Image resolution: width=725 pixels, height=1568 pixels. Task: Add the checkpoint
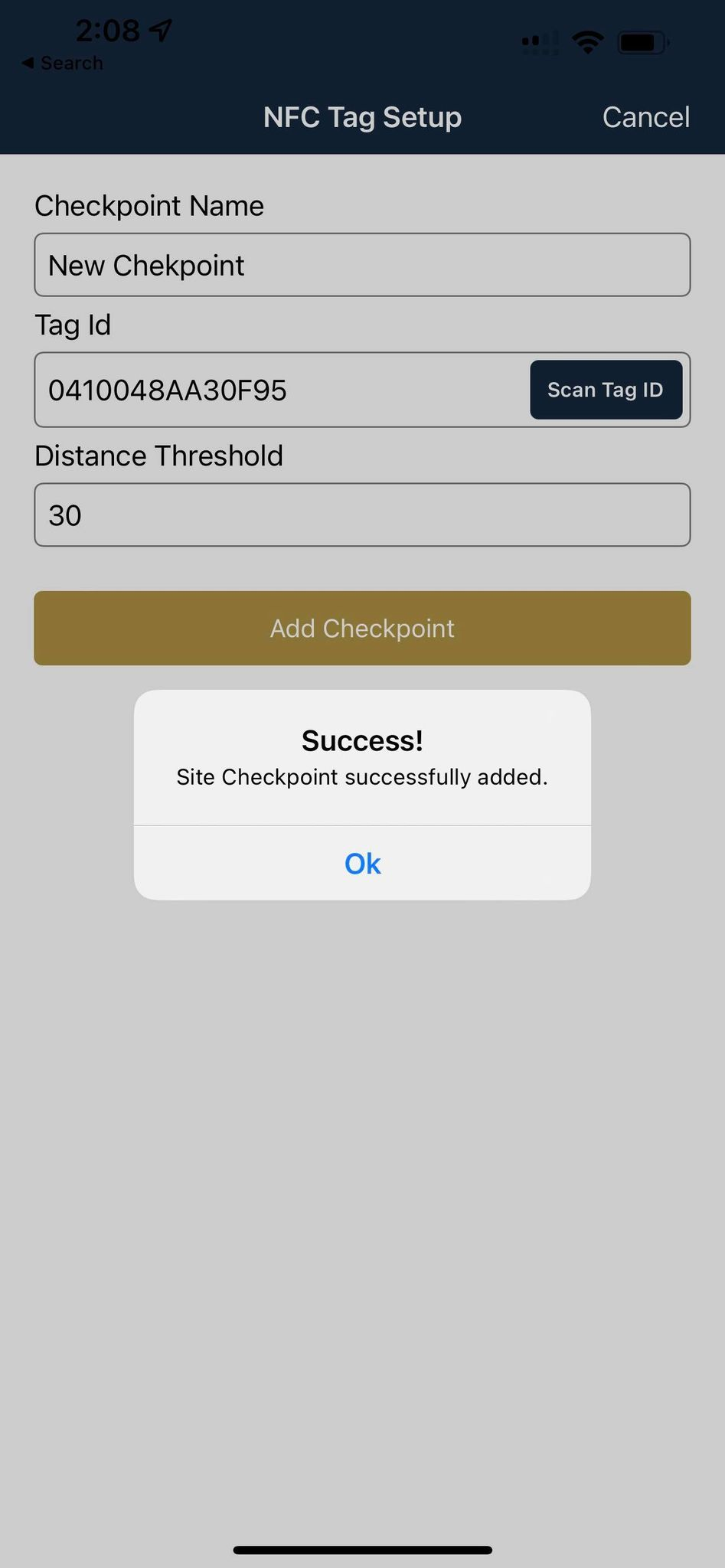click(362, 628)
